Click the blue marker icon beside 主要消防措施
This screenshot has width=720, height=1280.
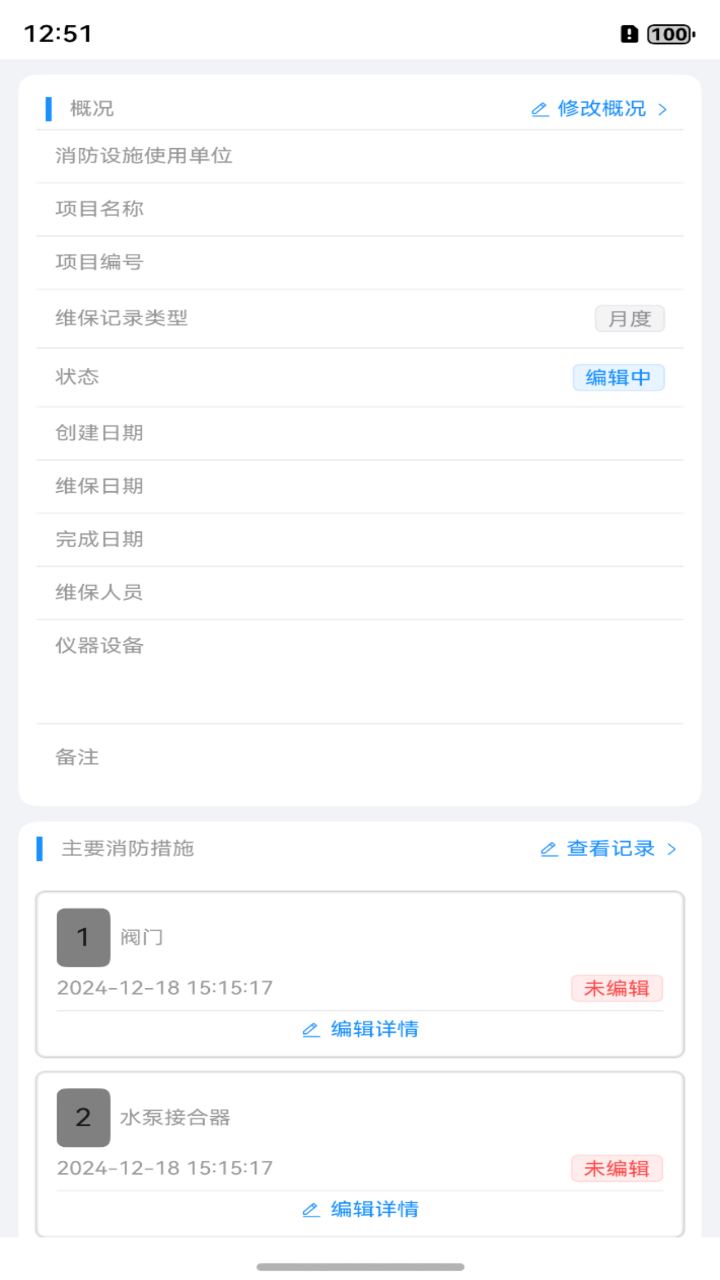click(x=40, y=849)
